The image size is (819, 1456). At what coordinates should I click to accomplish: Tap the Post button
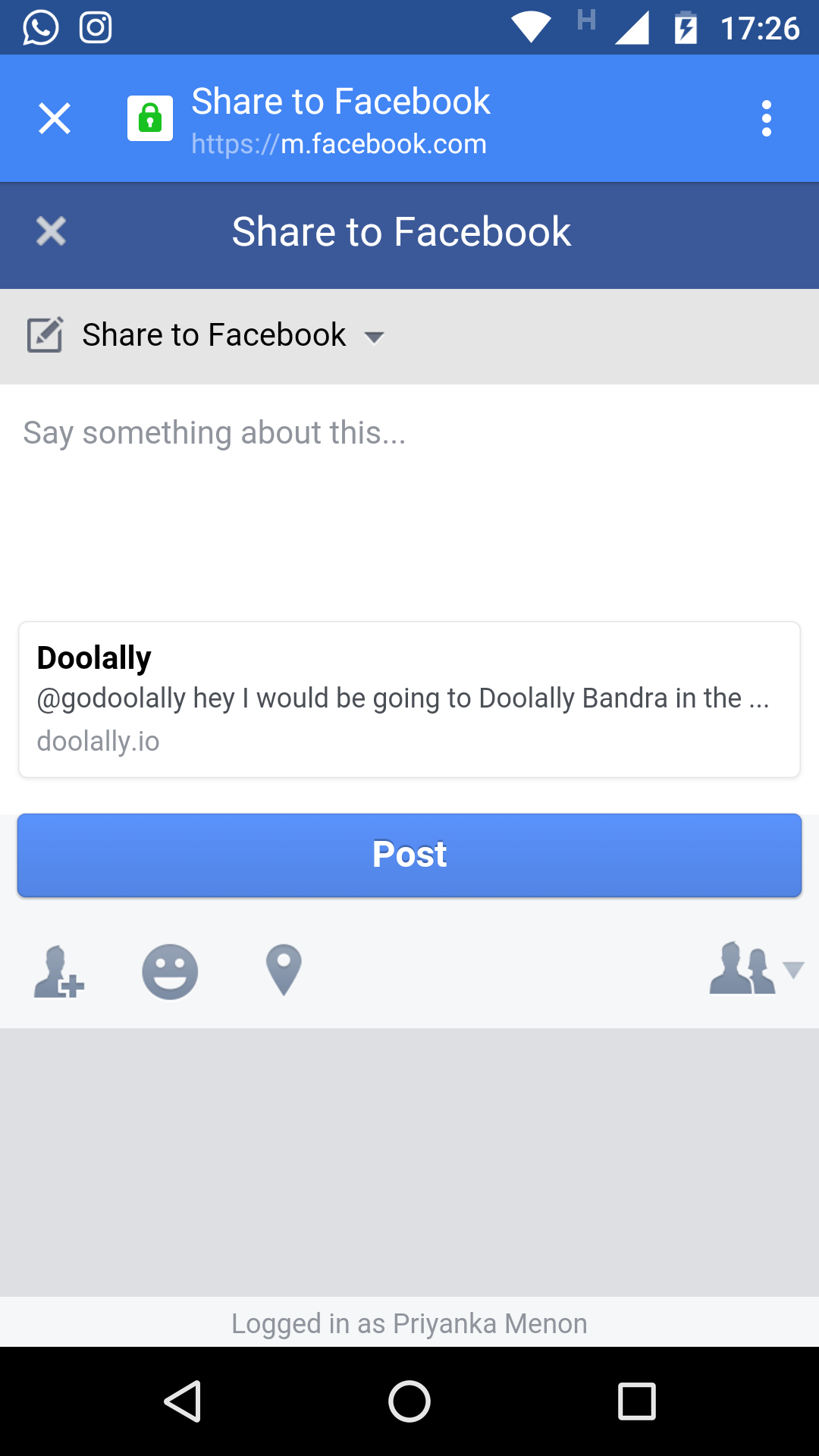[409, 855]
